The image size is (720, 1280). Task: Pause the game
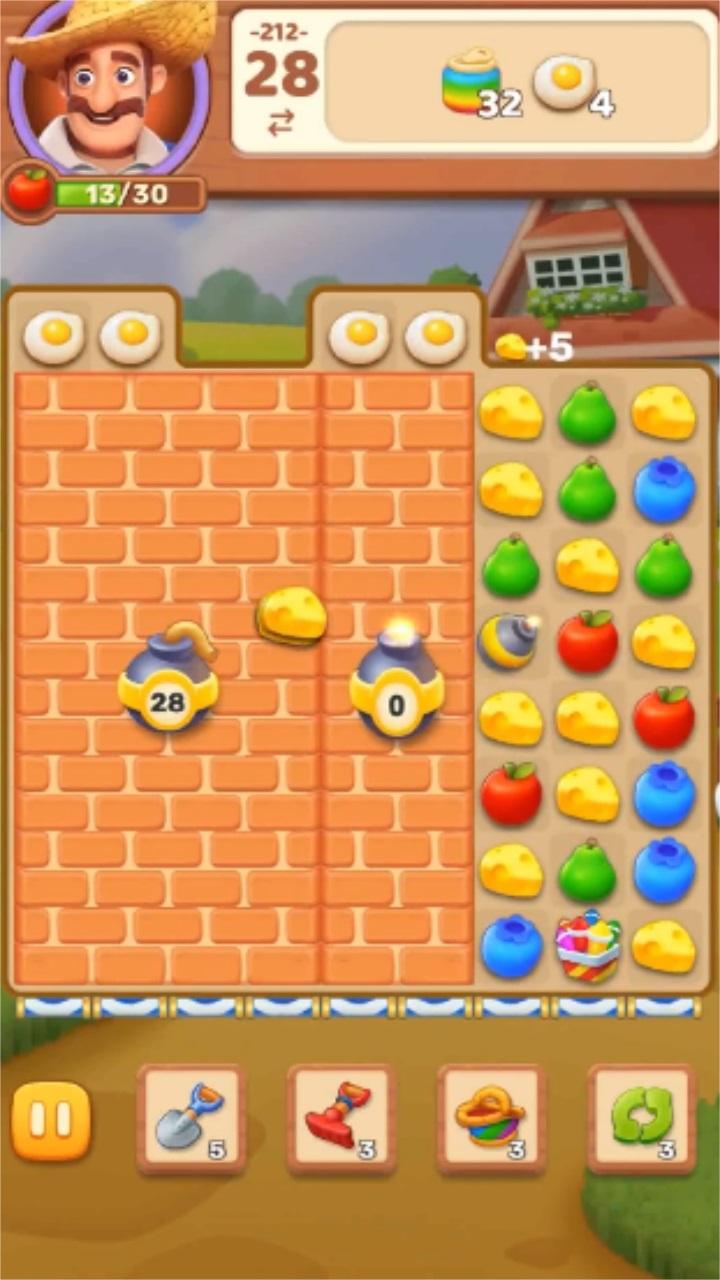[x=51, y=1121]
